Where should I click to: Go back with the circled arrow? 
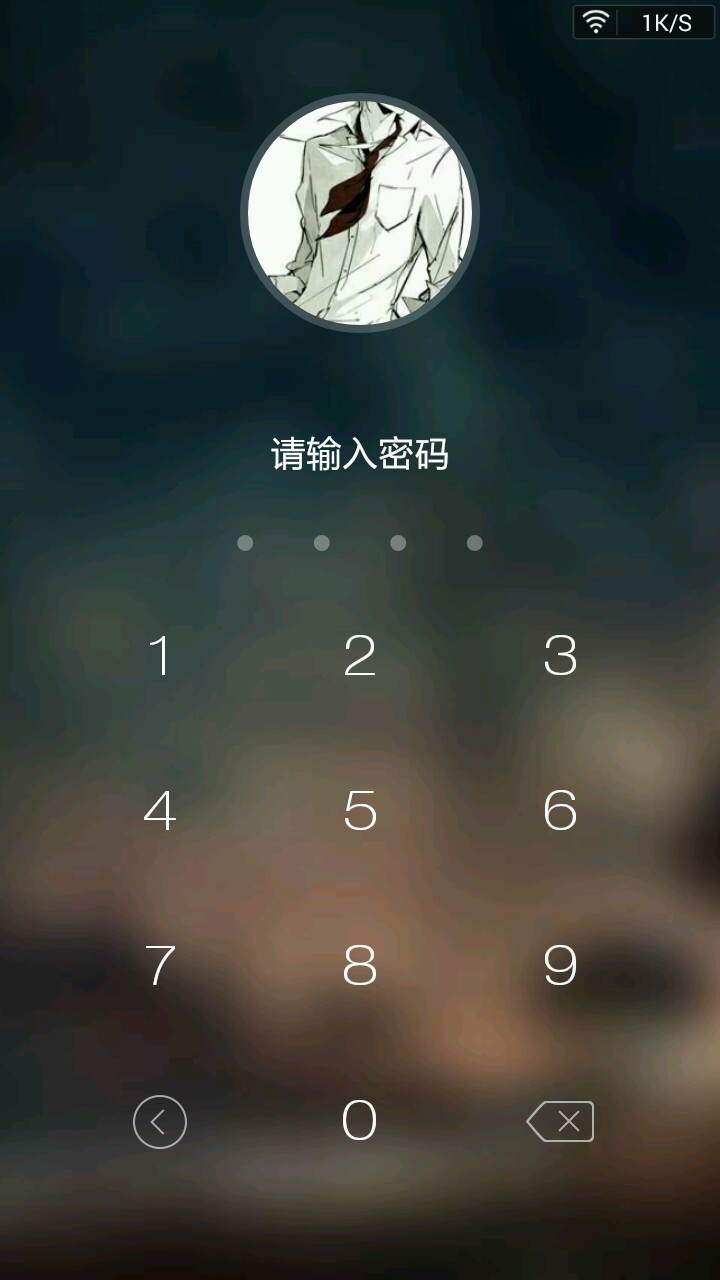click(x=160, y=1122)
